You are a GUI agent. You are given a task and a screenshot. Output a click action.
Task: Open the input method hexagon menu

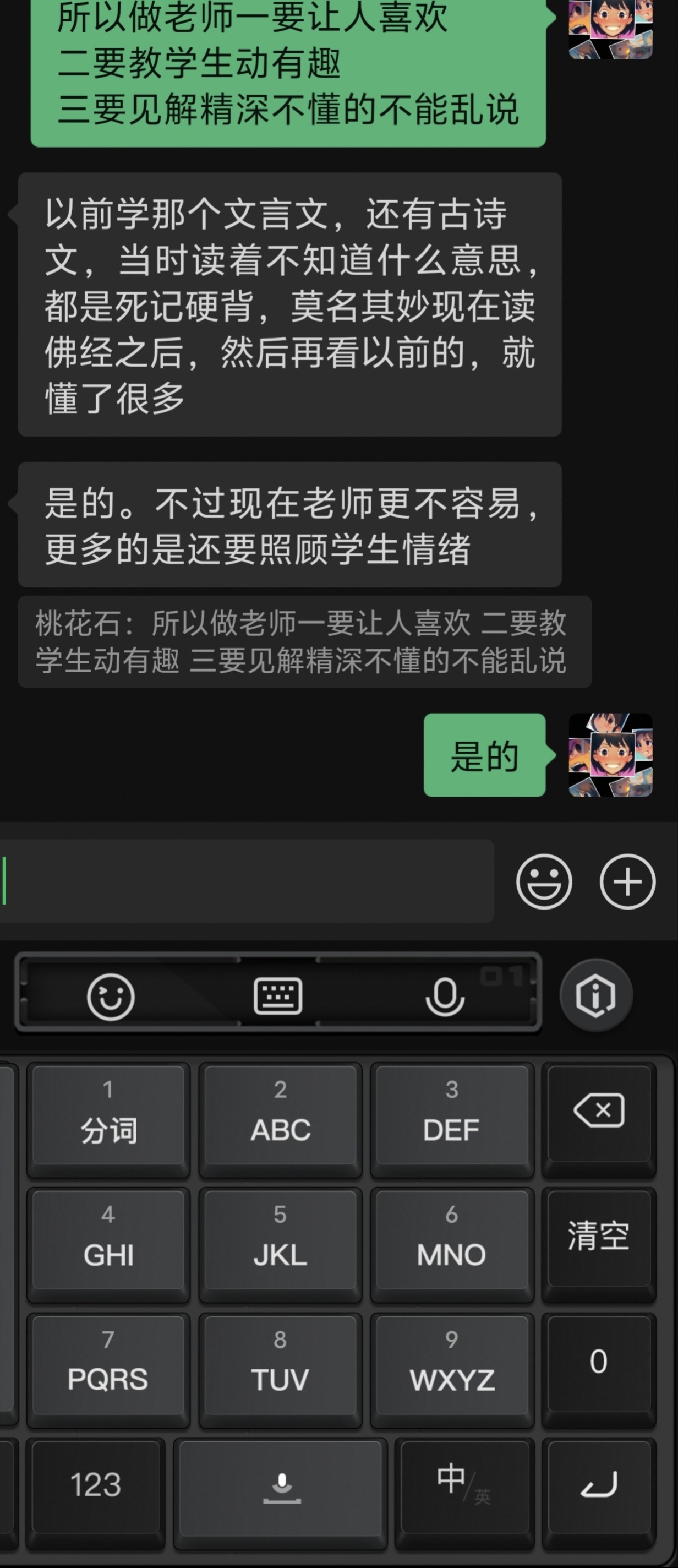point(596,996)
